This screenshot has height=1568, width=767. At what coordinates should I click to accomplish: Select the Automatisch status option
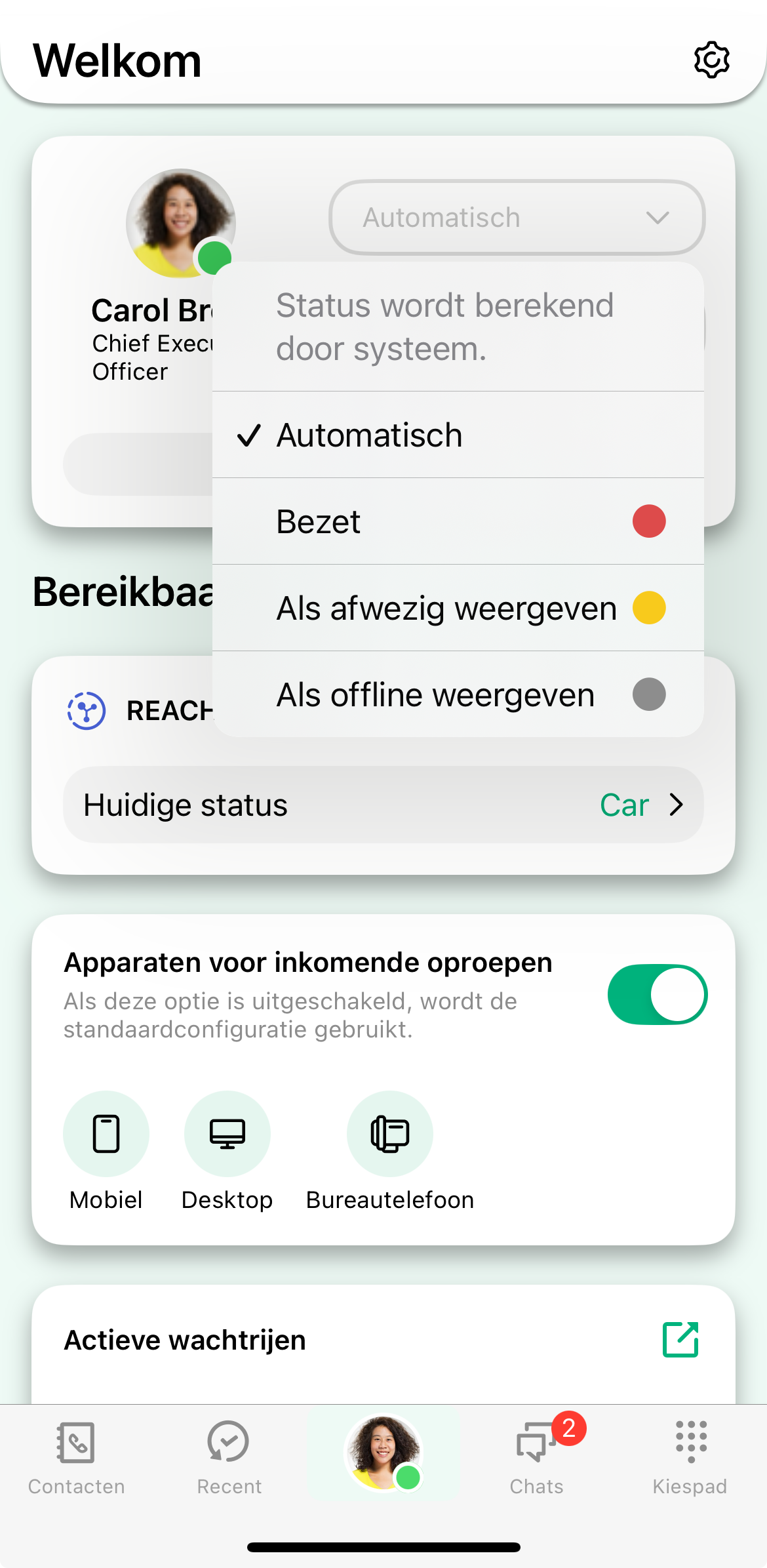pyautogui.click(x=458, y=435)
